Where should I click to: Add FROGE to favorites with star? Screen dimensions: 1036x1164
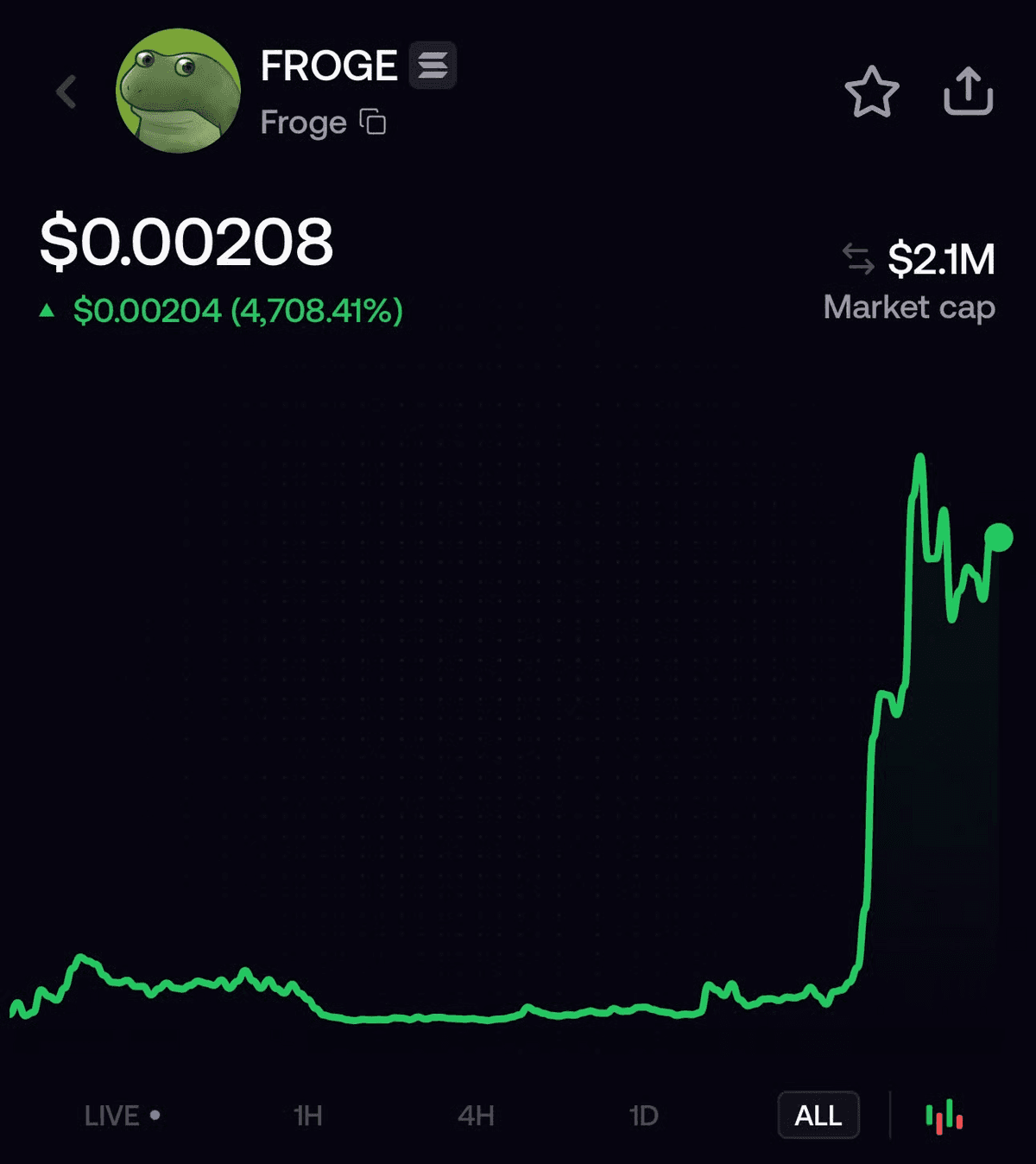tap(871, 92)
